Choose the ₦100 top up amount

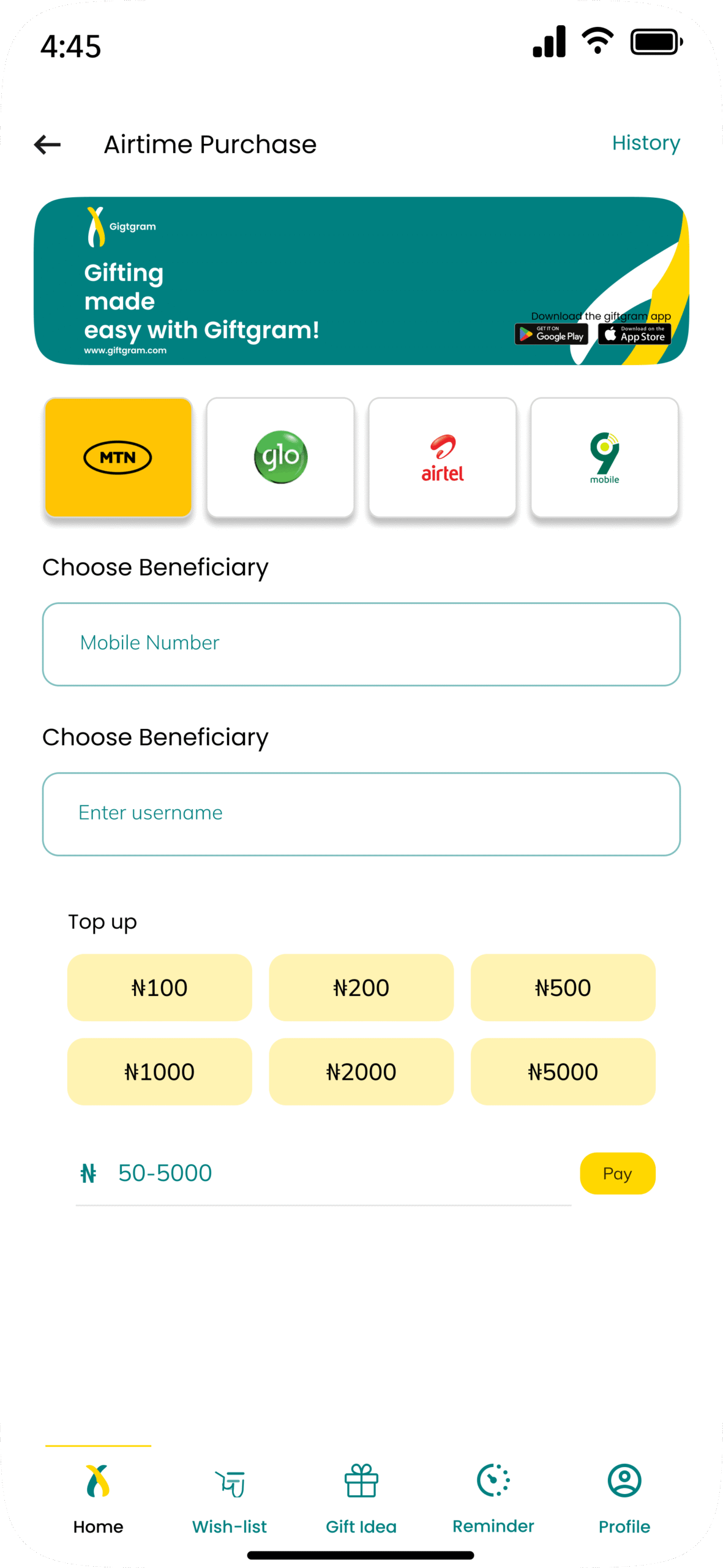pos(160,987)
